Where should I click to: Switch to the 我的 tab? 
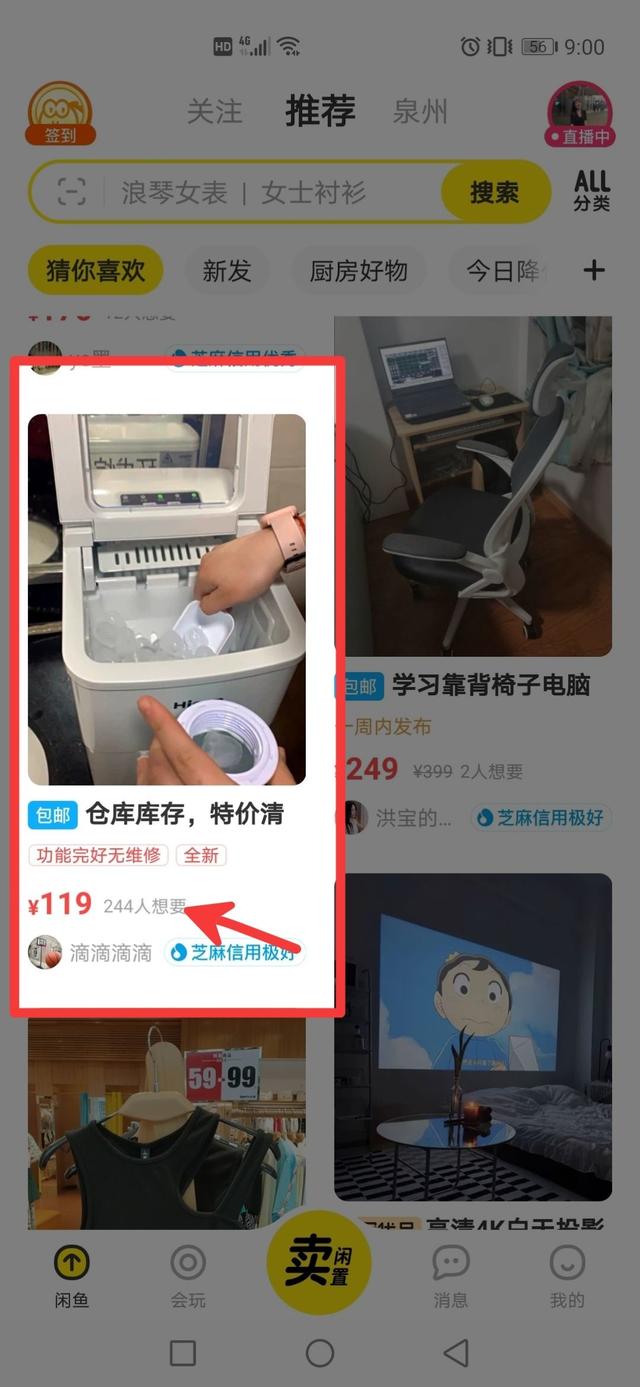click(566, 1277)
